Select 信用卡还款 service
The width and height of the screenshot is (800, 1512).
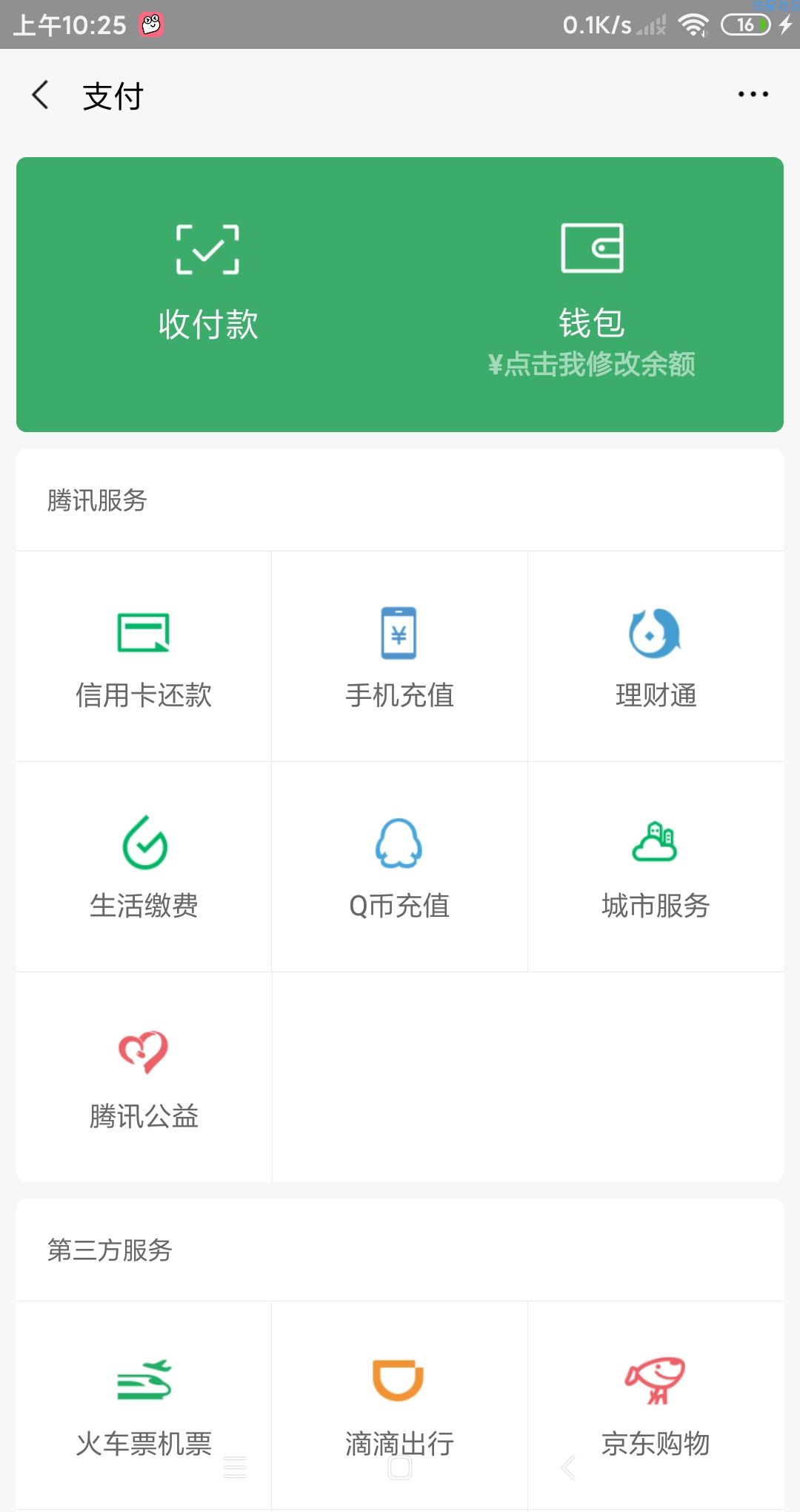[144, 657]
